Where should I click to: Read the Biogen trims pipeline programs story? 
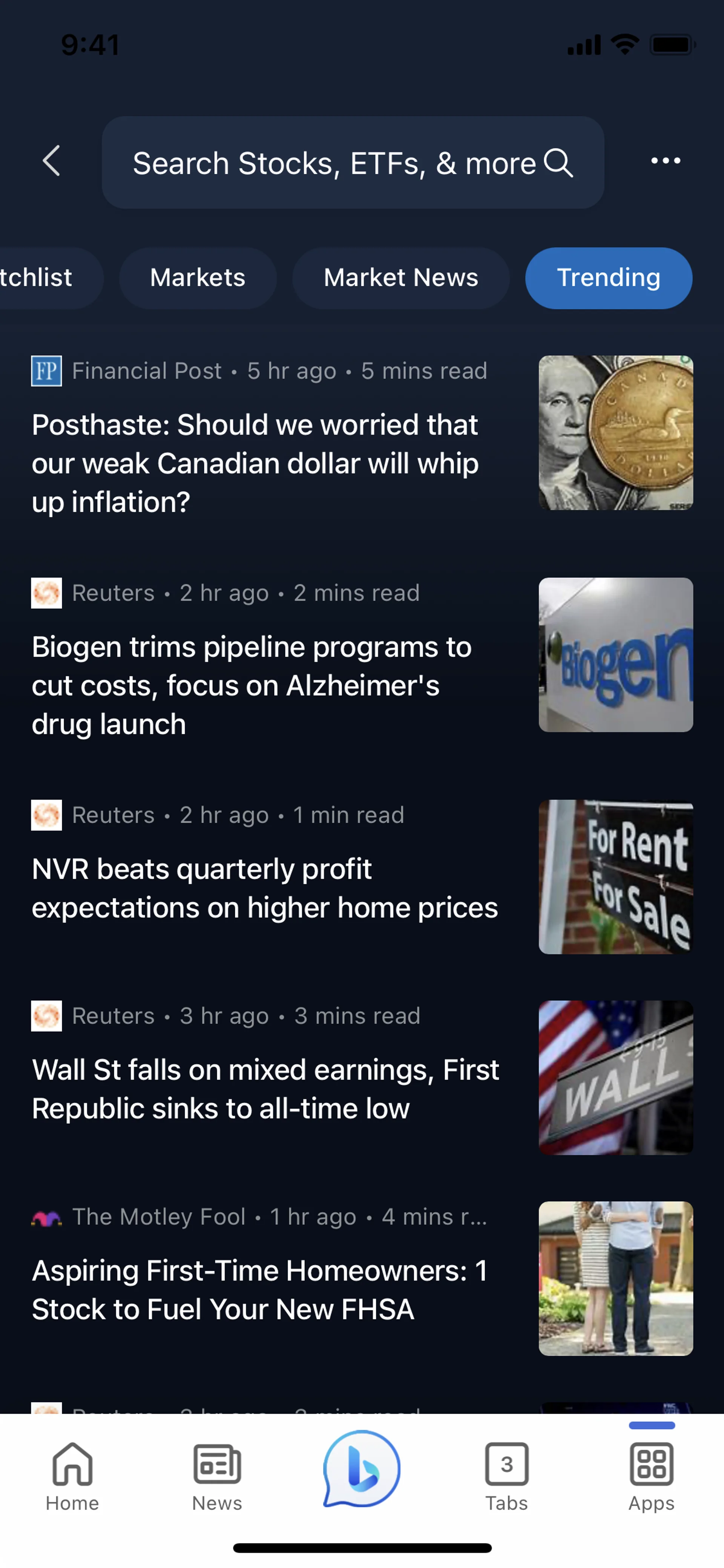pyautogui.click(x=252, y=685)
